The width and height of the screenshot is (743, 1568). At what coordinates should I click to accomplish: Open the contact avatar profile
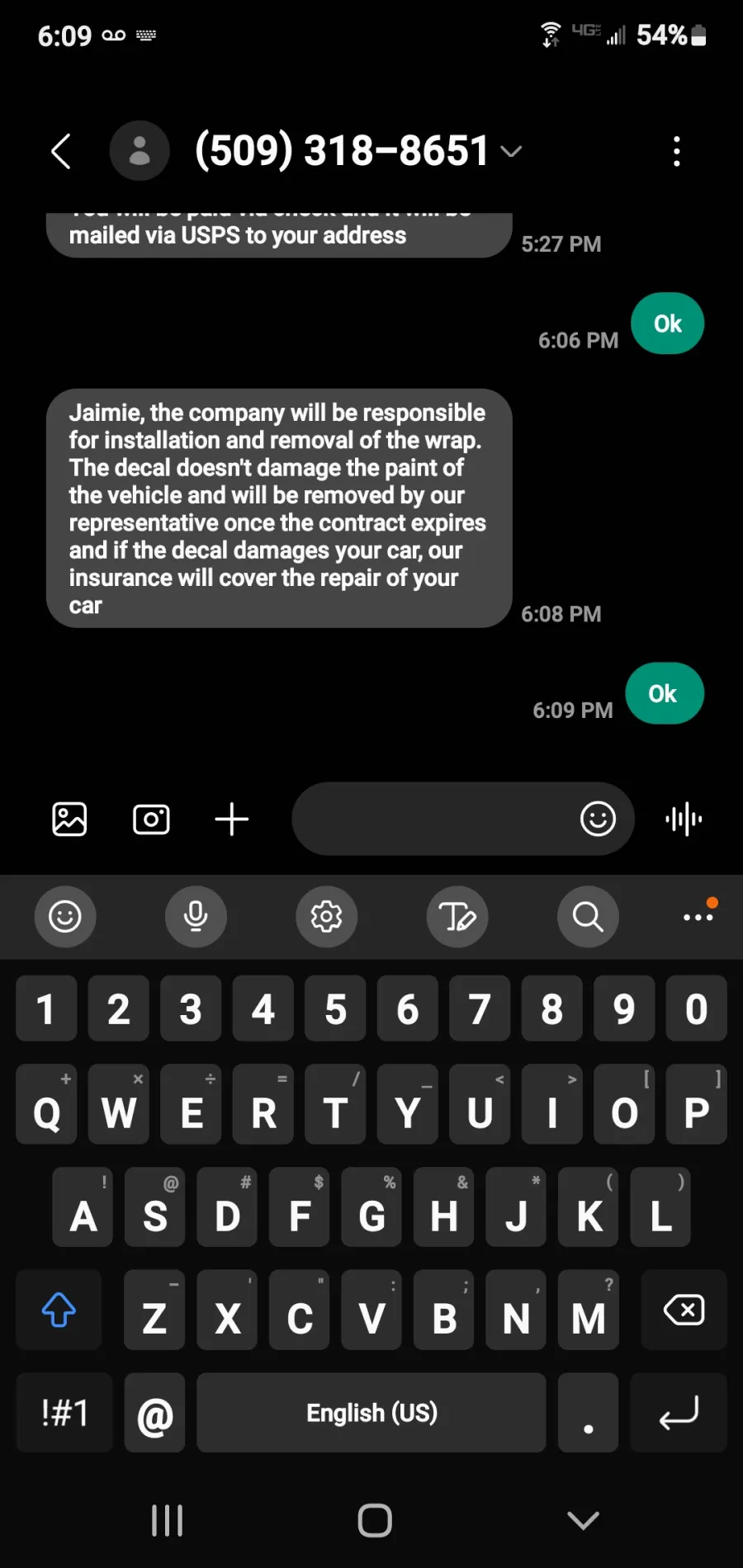[x=140, y=151]
